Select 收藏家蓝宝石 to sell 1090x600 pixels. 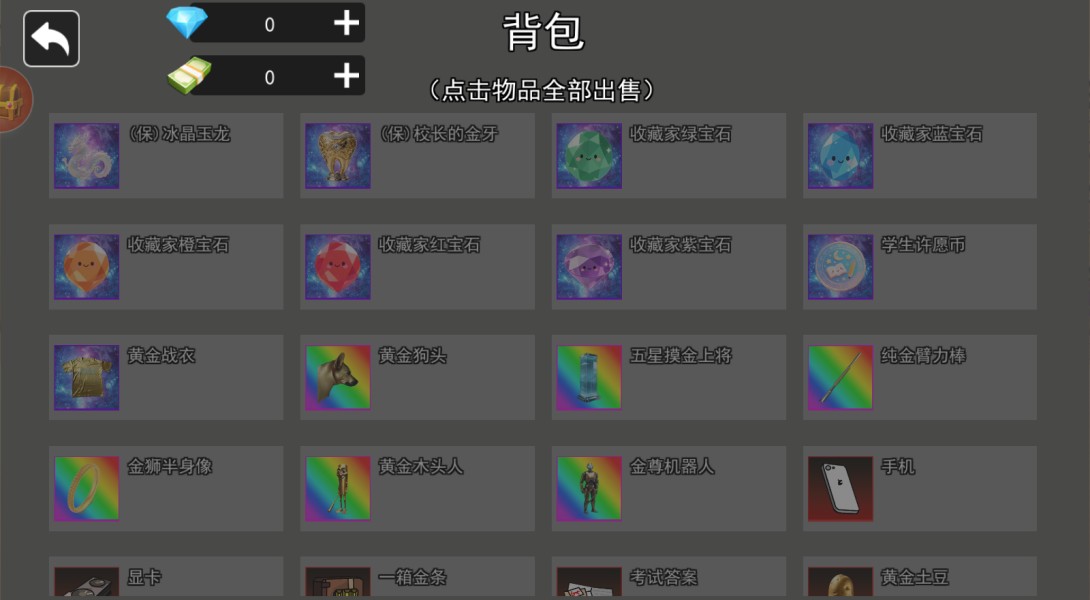pyautogui.click(x=919, y=156)
